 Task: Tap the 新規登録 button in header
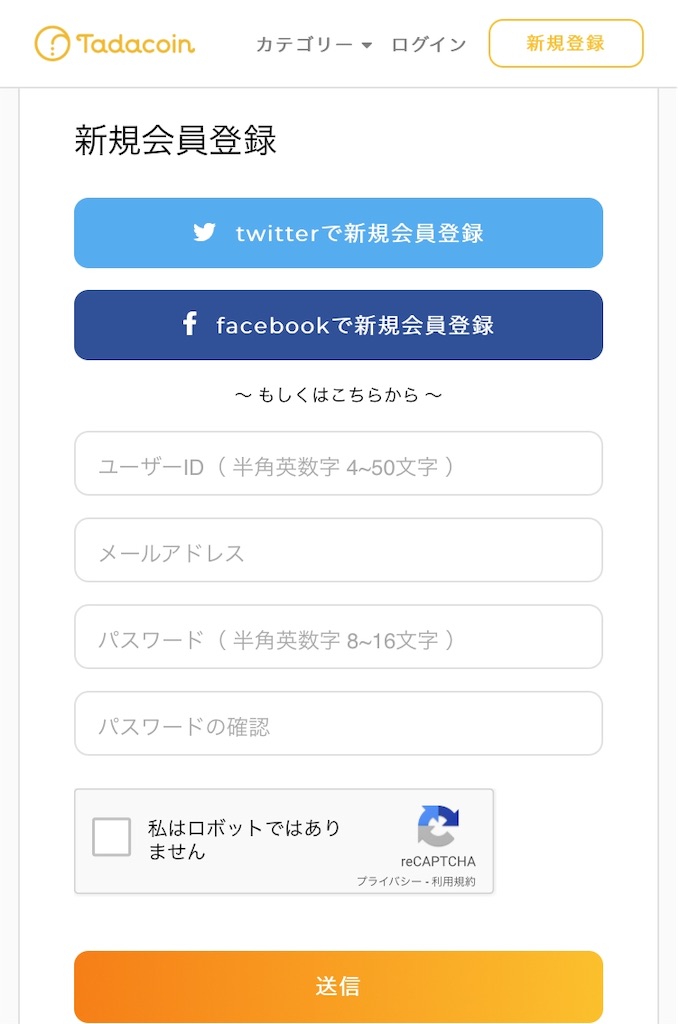565,44
